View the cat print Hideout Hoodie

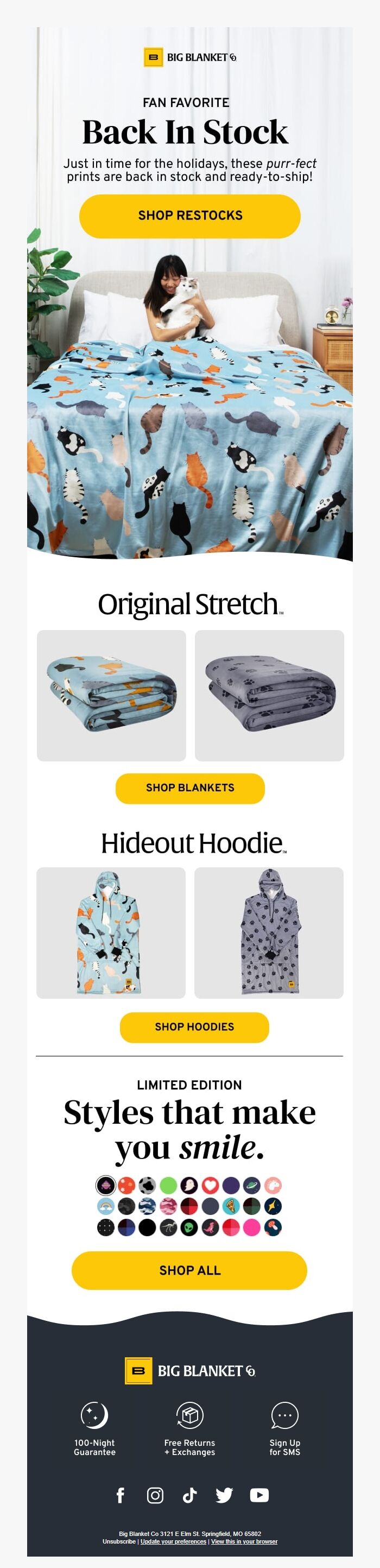[111, 933]
